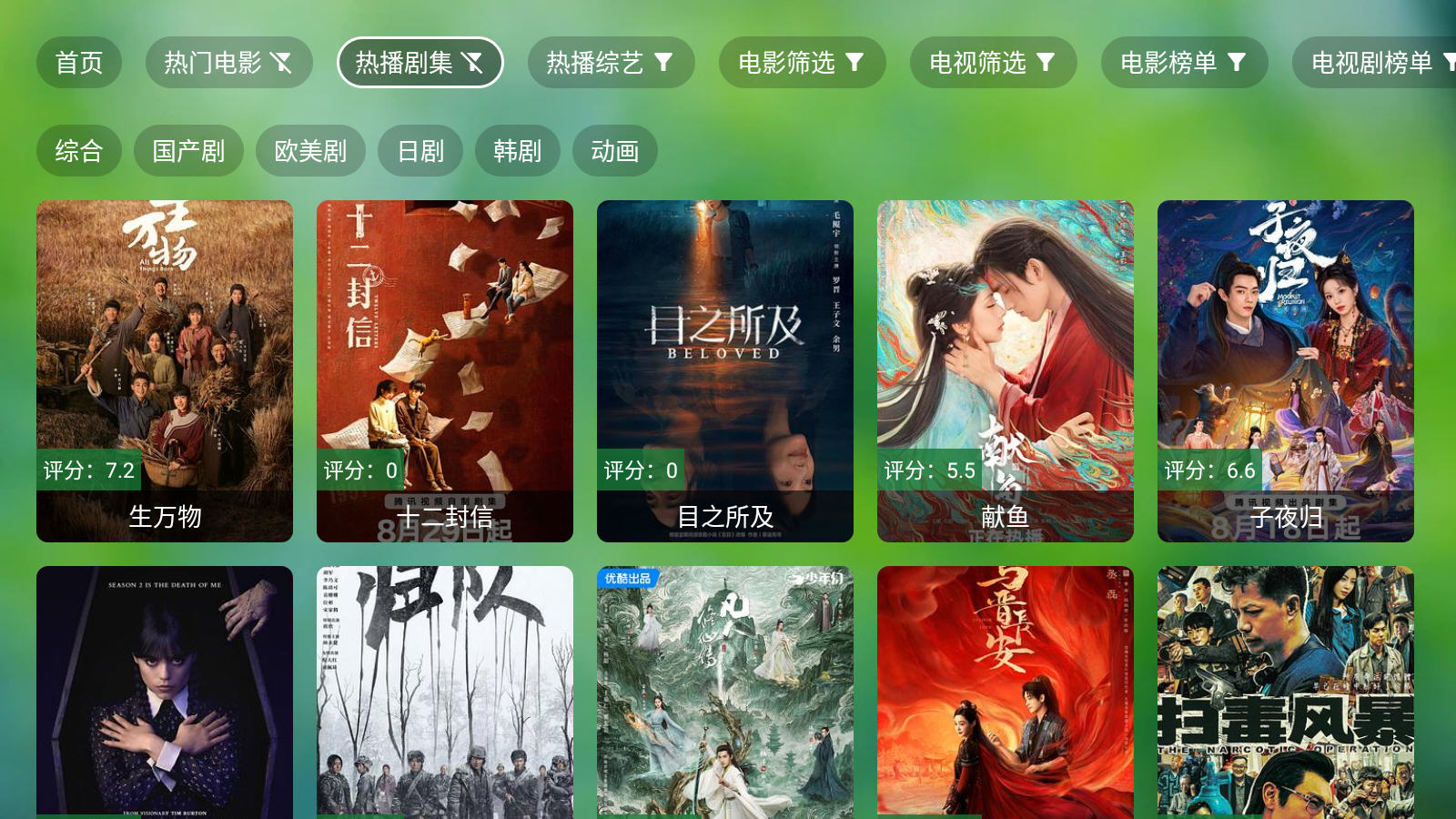This screenshot has height=819, width=1456.
Task: Open the 电影筛选 tab
Action: tap(802, 63)
